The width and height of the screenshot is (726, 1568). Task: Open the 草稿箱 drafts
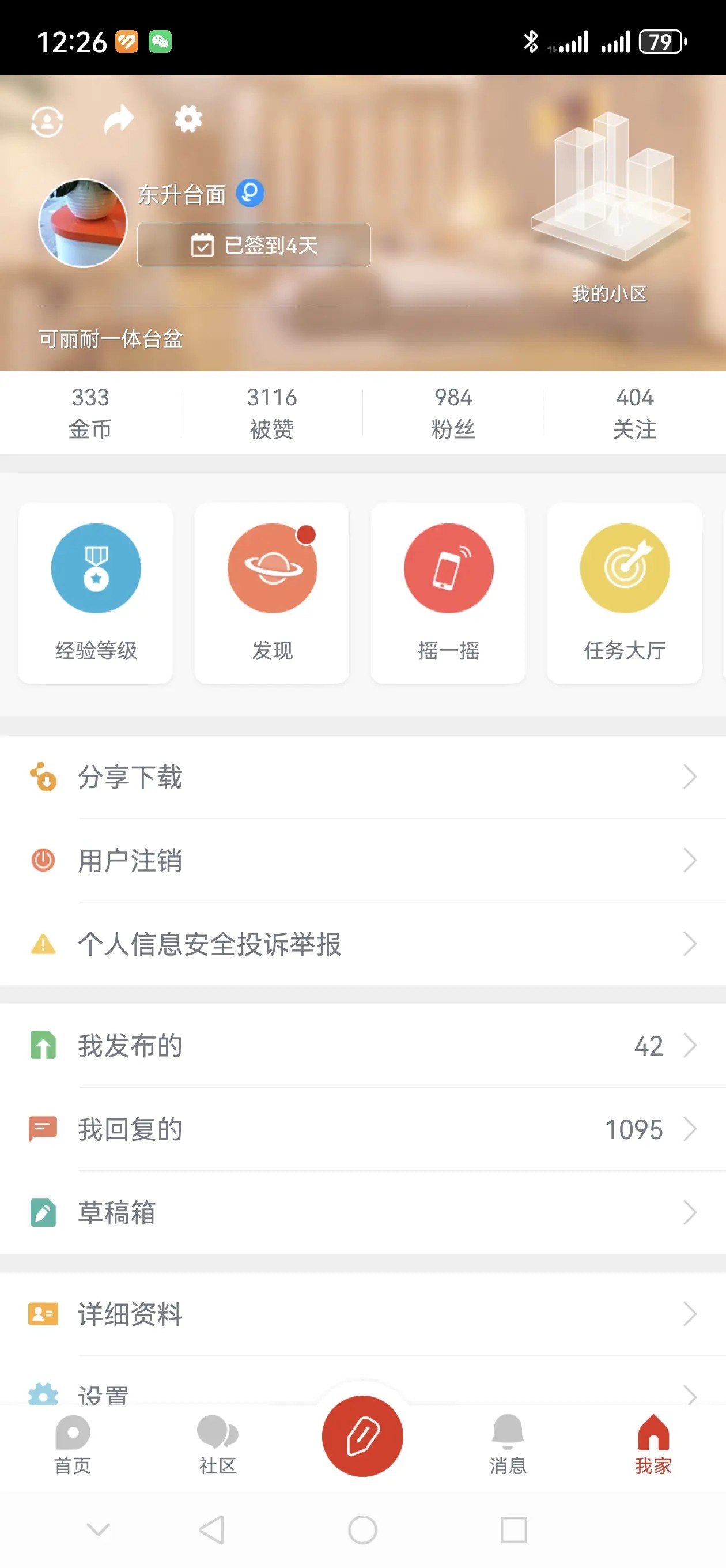click(x=362, y=1212)
